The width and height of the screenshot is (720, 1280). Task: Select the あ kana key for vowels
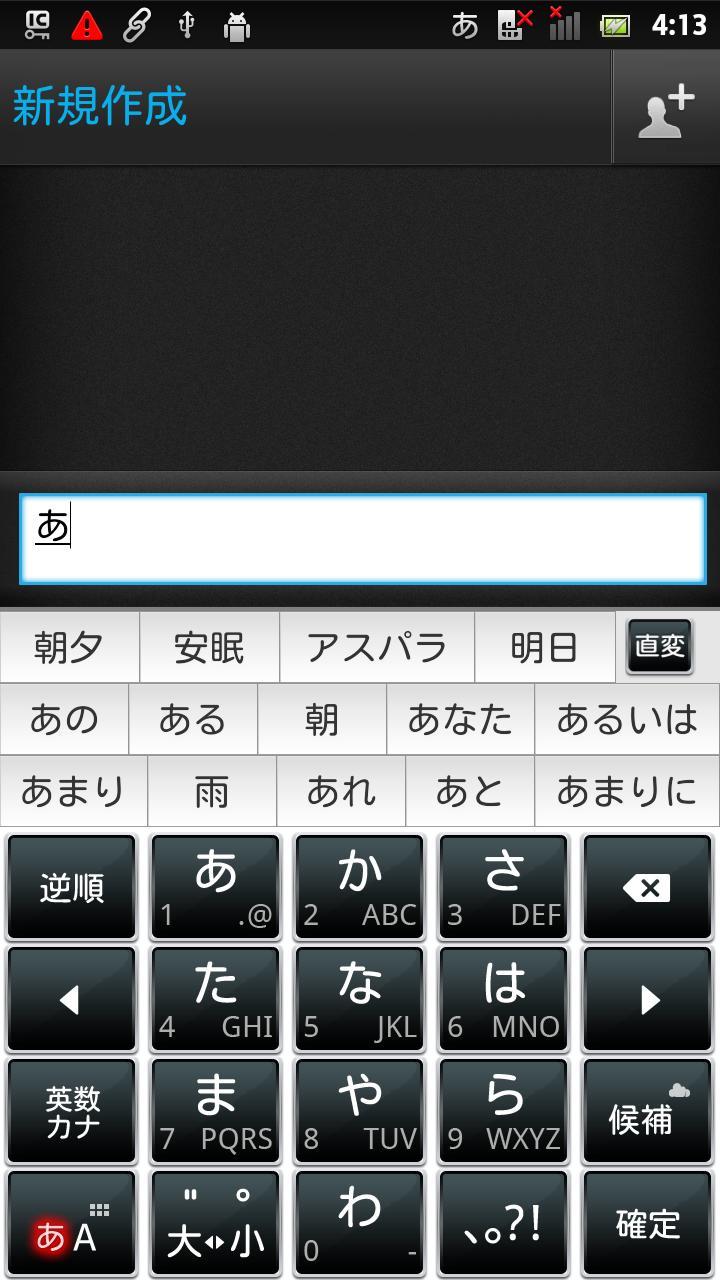(215, 886)
